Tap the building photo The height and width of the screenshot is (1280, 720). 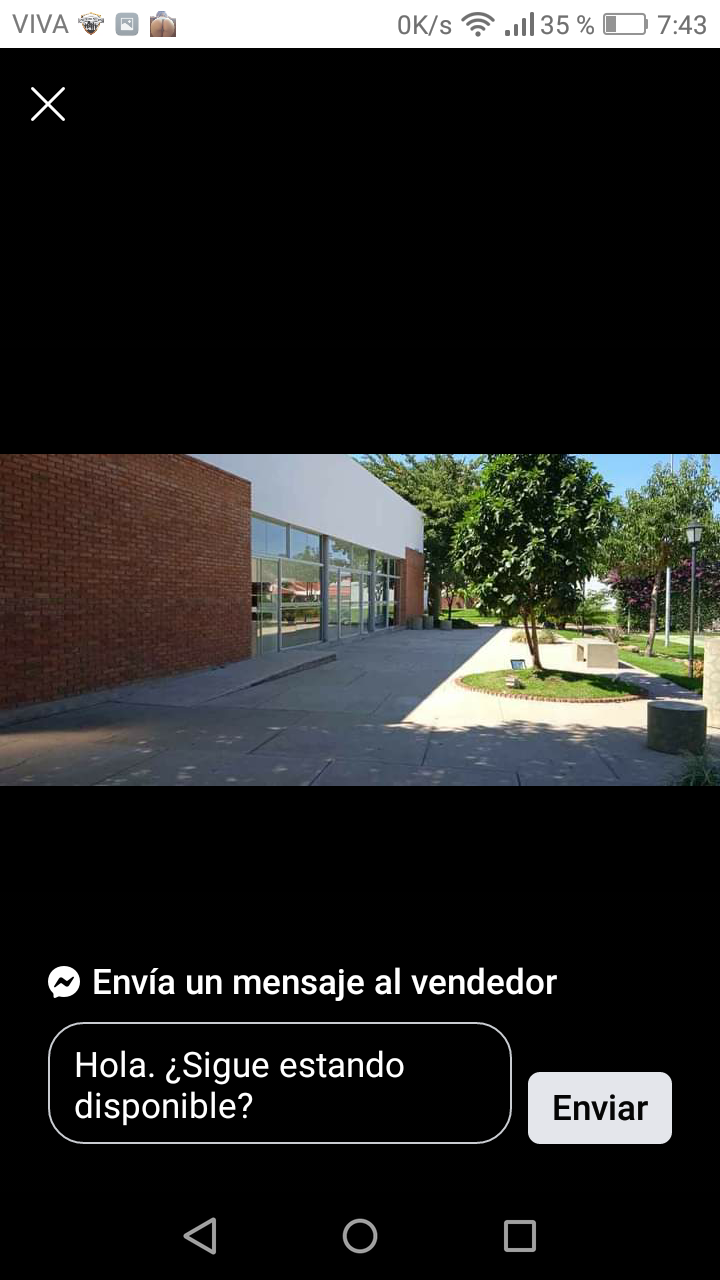click(x=360, y=620)
